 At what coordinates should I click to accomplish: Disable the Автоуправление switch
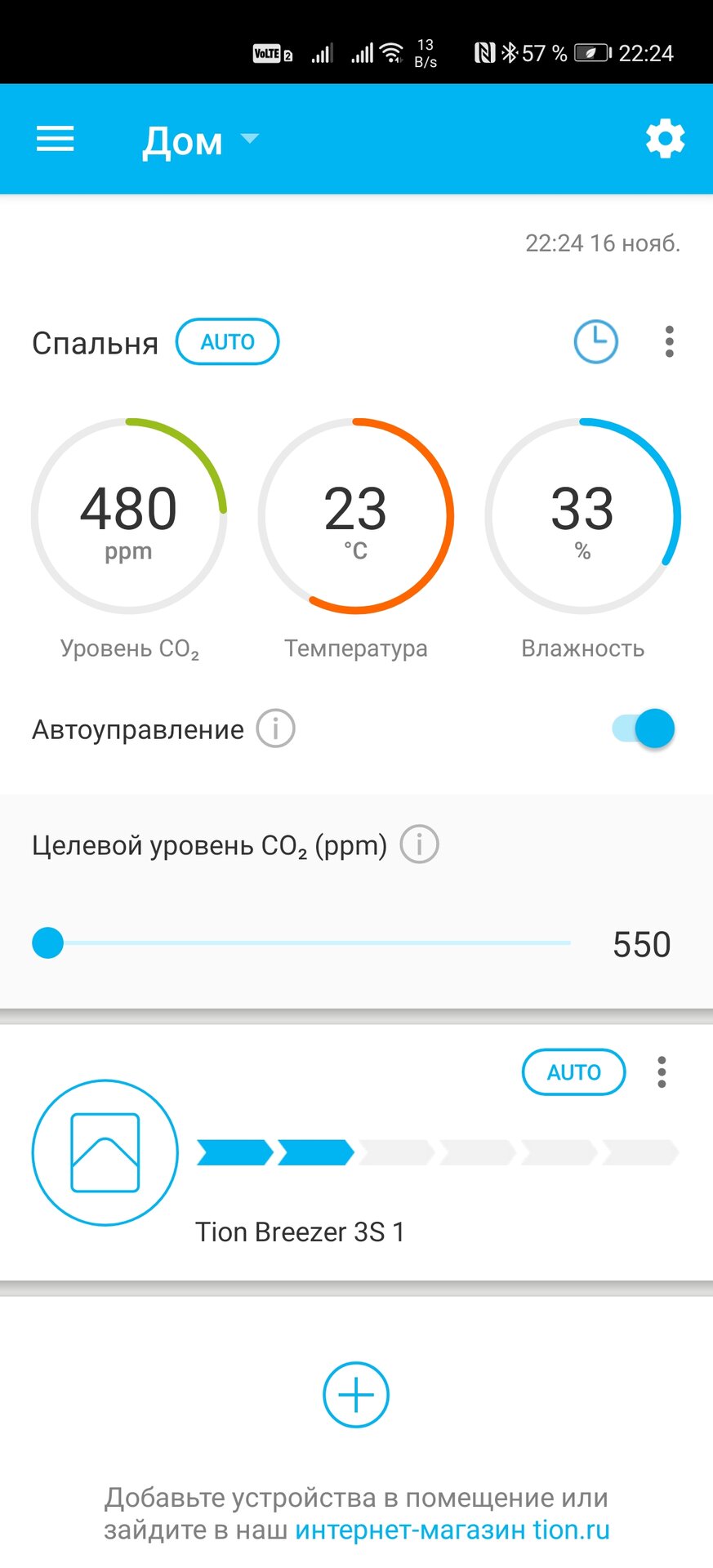pyautogui.click(x=644, y=728)
